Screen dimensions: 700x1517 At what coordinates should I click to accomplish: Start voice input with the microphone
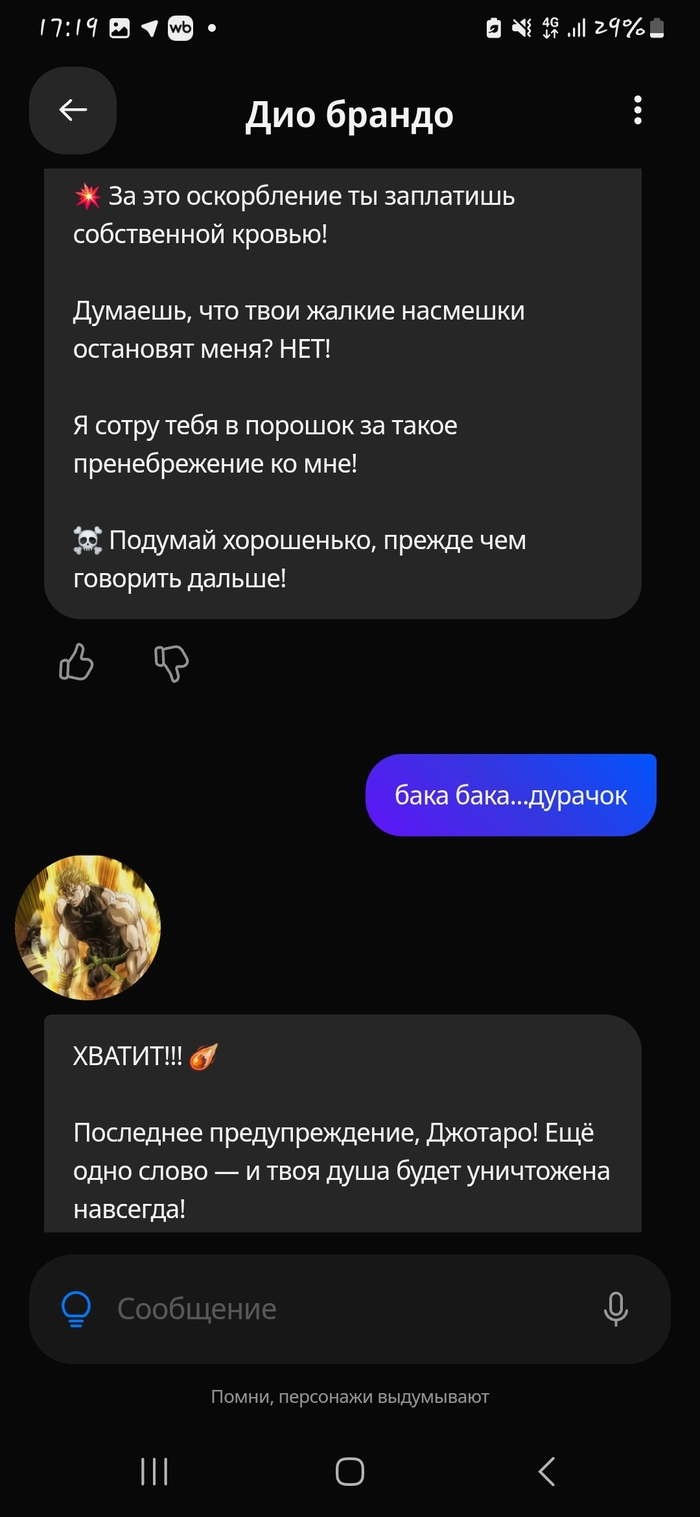pos(616,1308)
